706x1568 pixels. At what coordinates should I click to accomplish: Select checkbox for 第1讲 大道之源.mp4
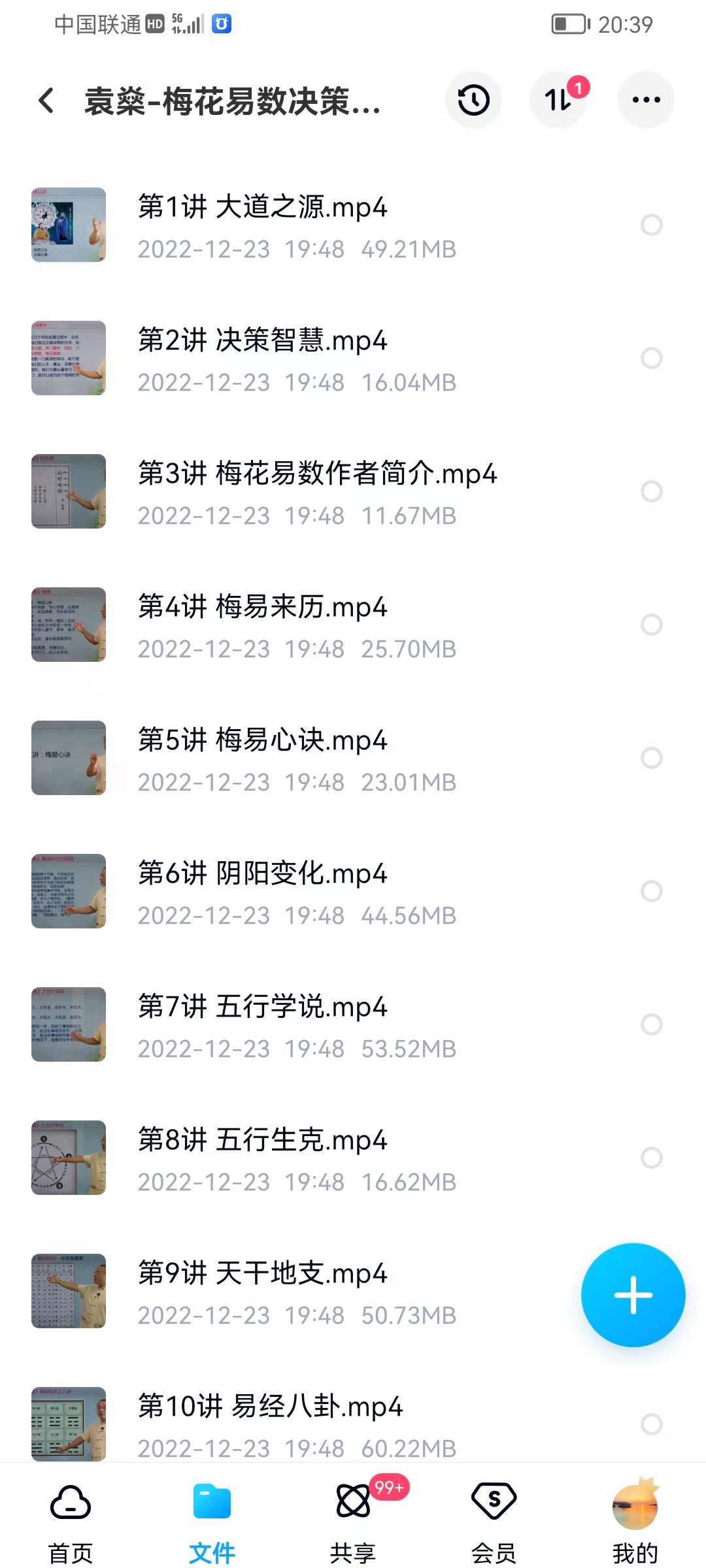(651, 225)
